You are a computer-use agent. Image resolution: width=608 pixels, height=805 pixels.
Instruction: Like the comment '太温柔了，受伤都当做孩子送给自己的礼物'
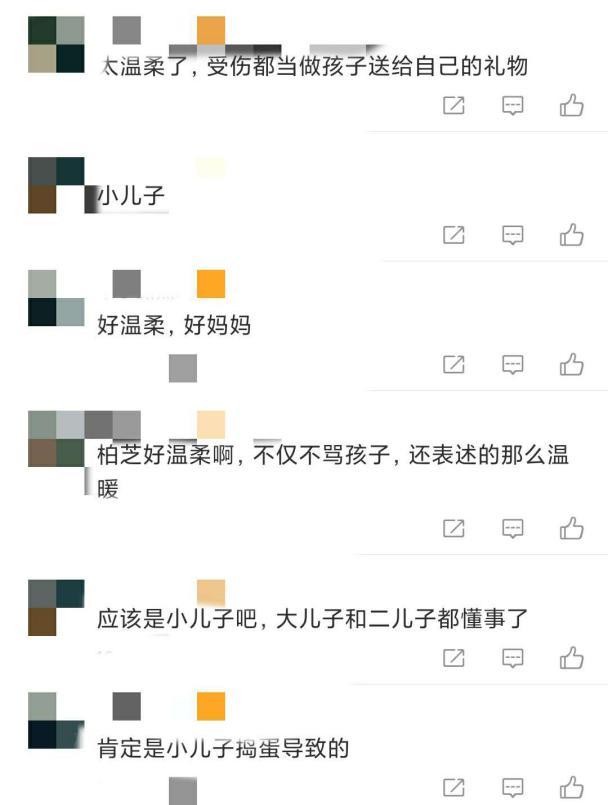click(571, 105)
